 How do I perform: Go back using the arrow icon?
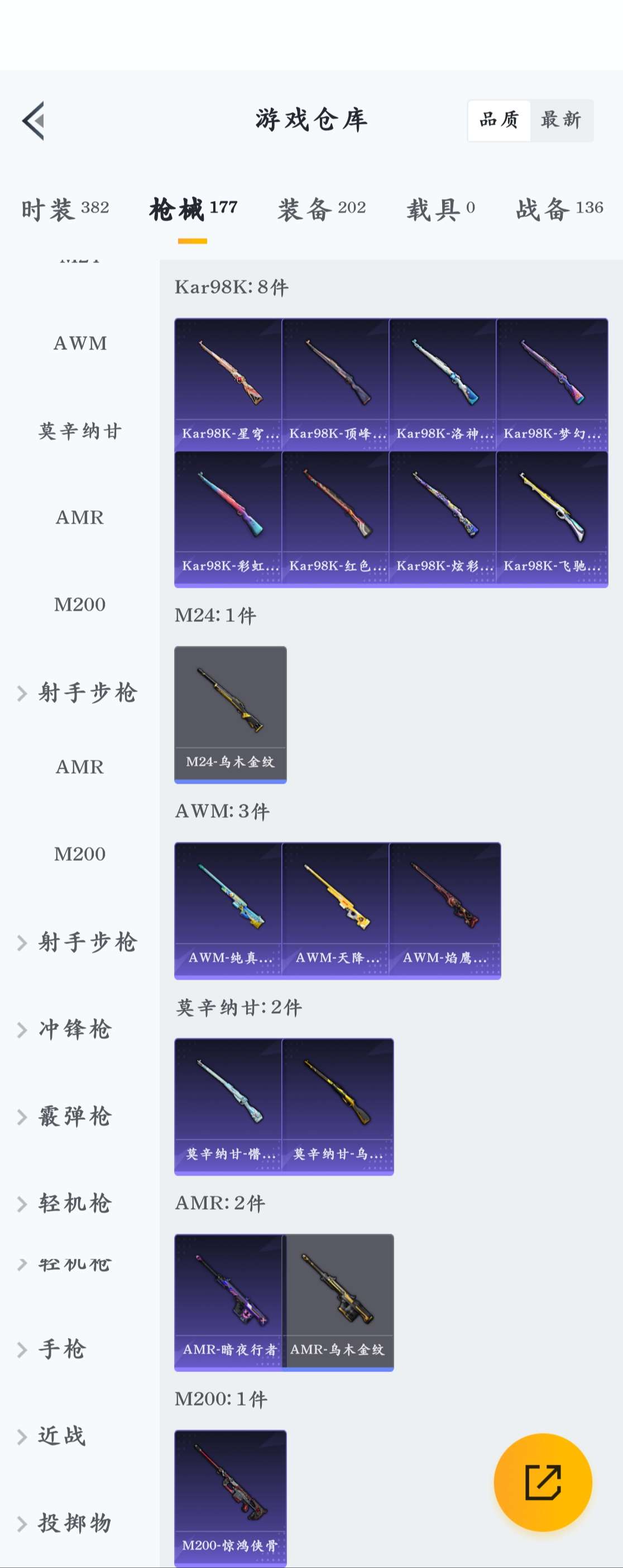(33, 121)
